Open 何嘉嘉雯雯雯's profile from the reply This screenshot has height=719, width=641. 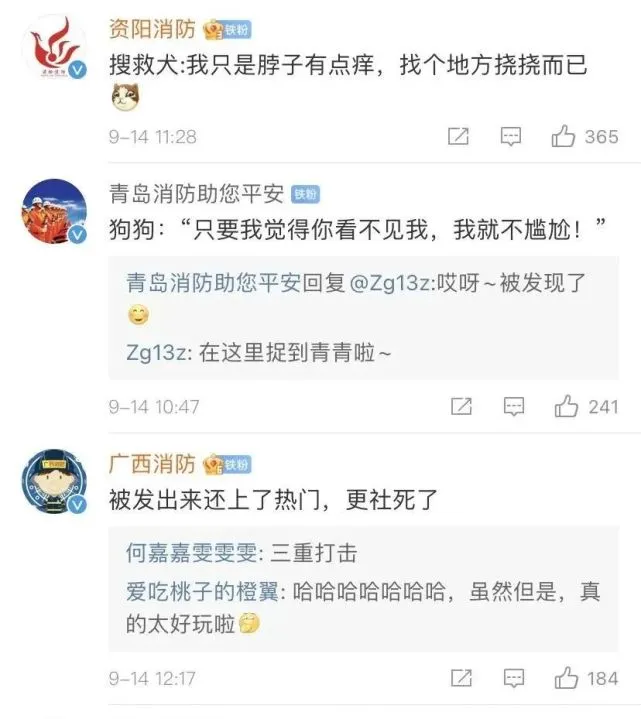click(193, 553)
